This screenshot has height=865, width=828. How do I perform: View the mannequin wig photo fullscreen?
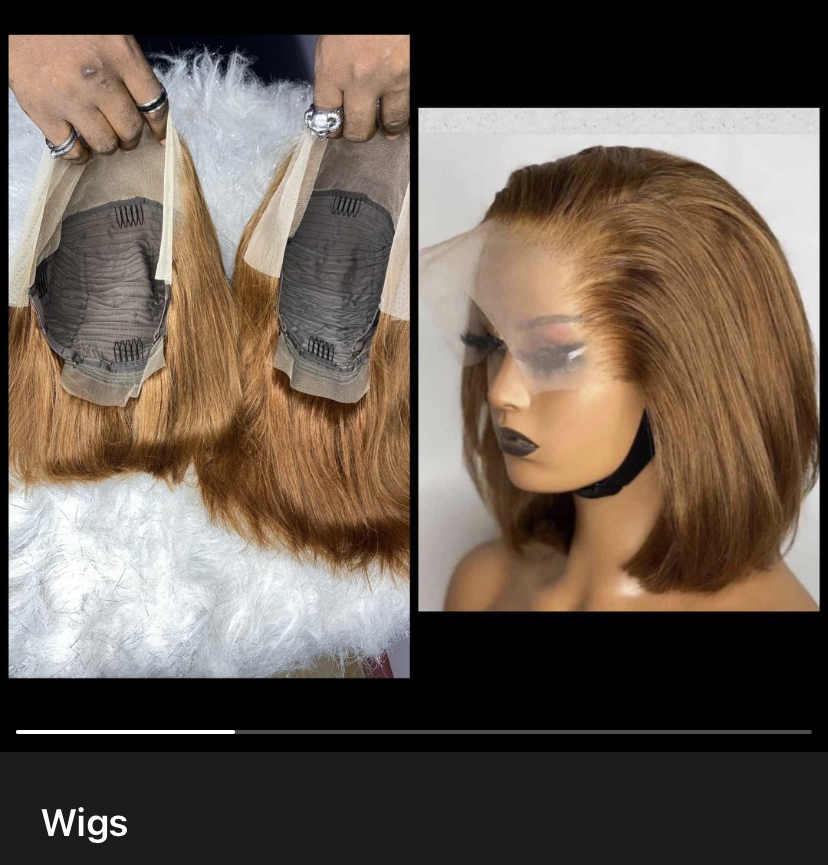(618, 360)
